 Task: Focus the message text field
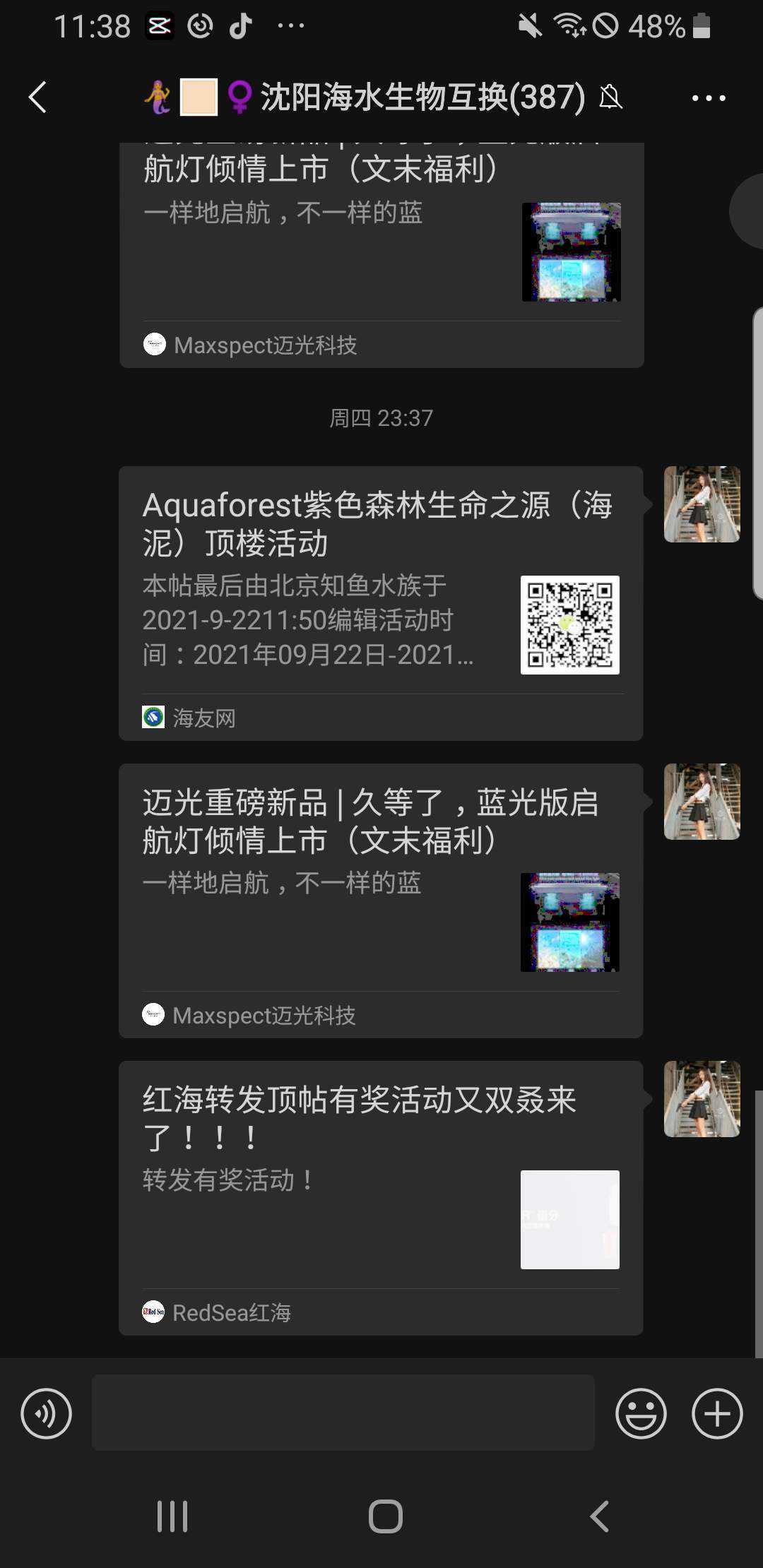point(343,1413)
